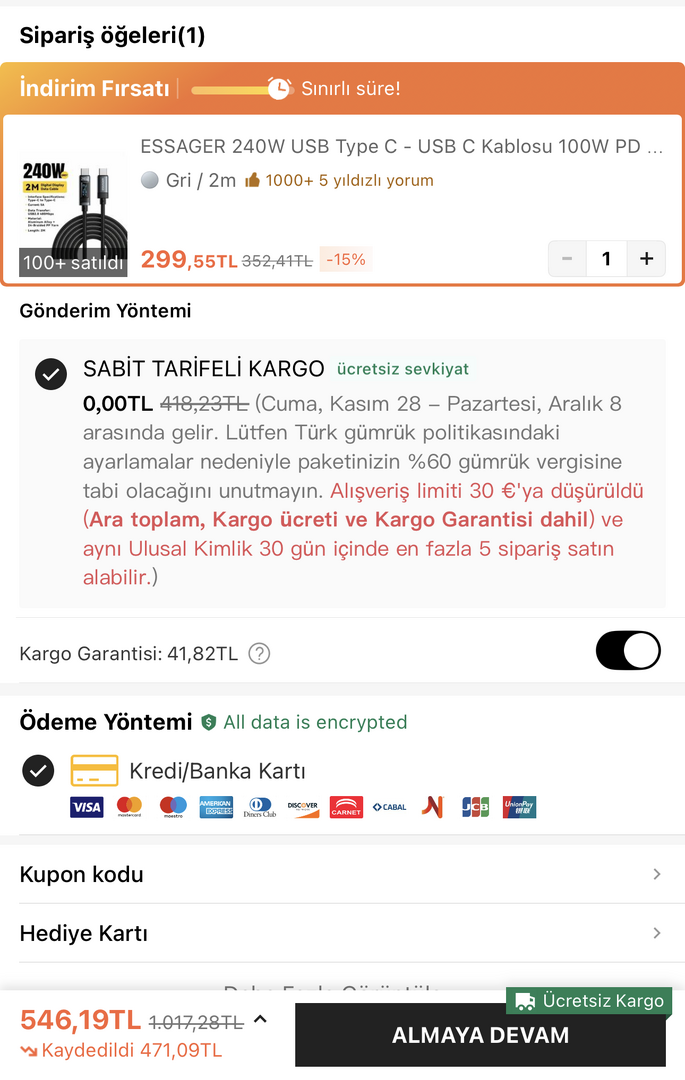Turn off the Kargo Garantisi switch
The image size is (685, 1080).
pyautogui.click(x=628, y=651)
